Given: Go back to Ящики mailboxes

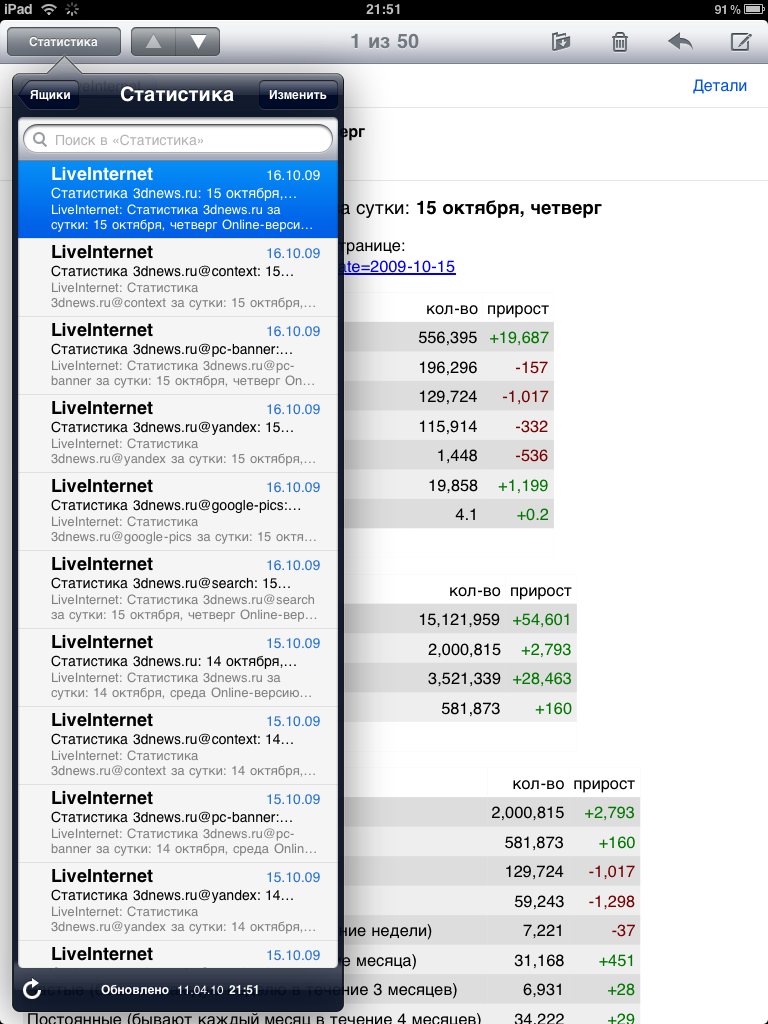Looking at the screenshot, I should (48, 95).
